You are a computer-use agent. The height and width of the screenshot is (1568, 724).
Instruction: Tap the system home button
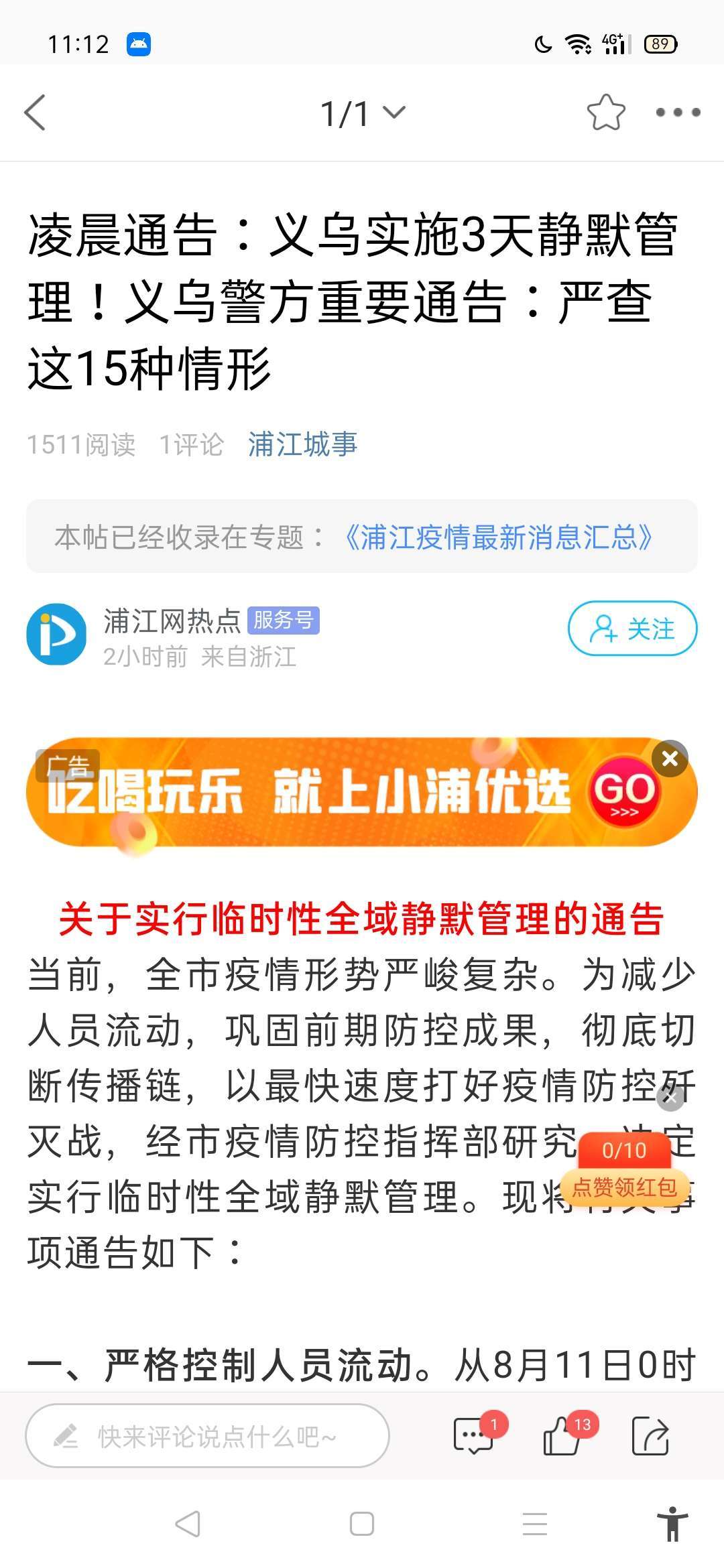362,1524
